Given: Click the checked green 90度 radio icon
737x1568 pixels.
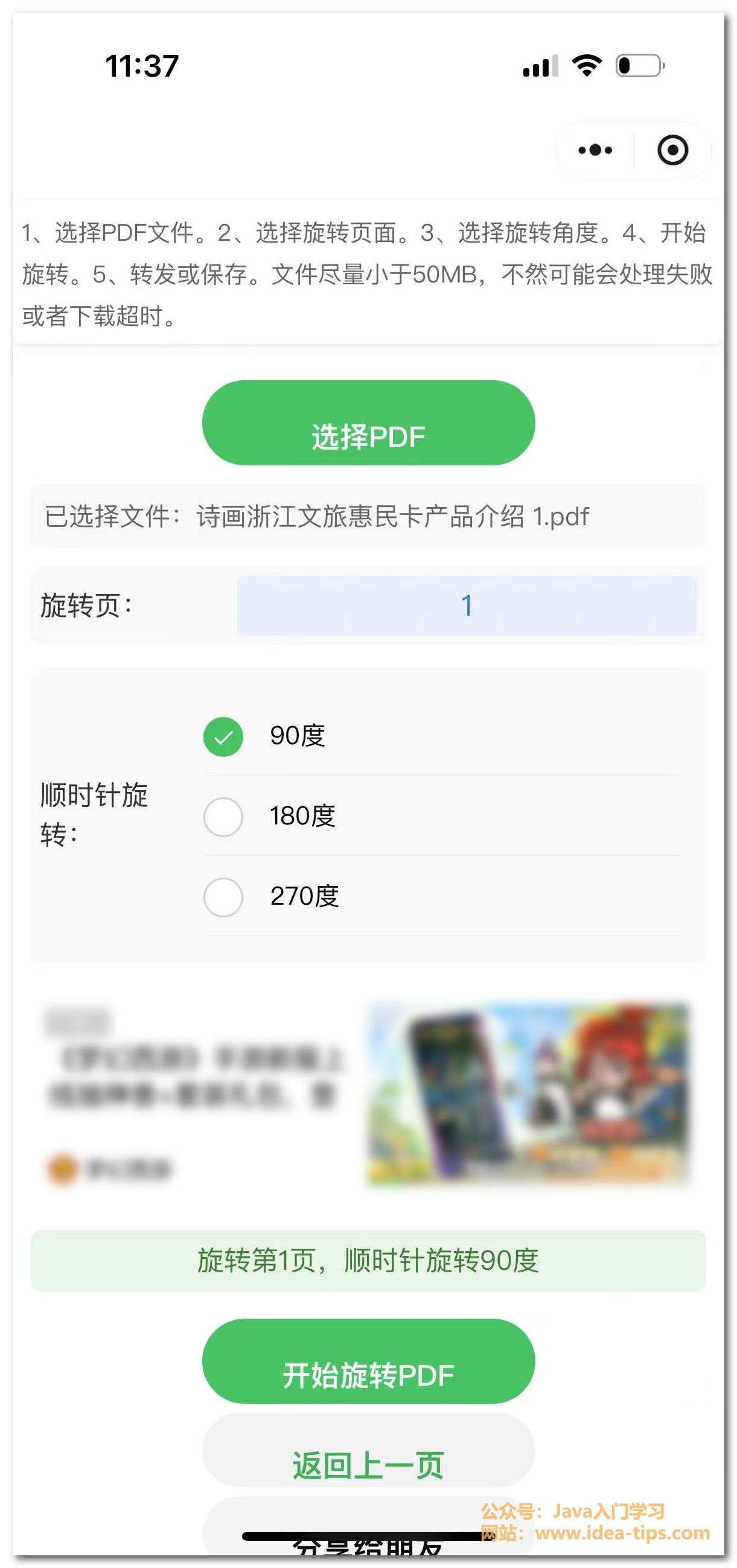Looking at the screenshot, I should [x=223, y=737].
